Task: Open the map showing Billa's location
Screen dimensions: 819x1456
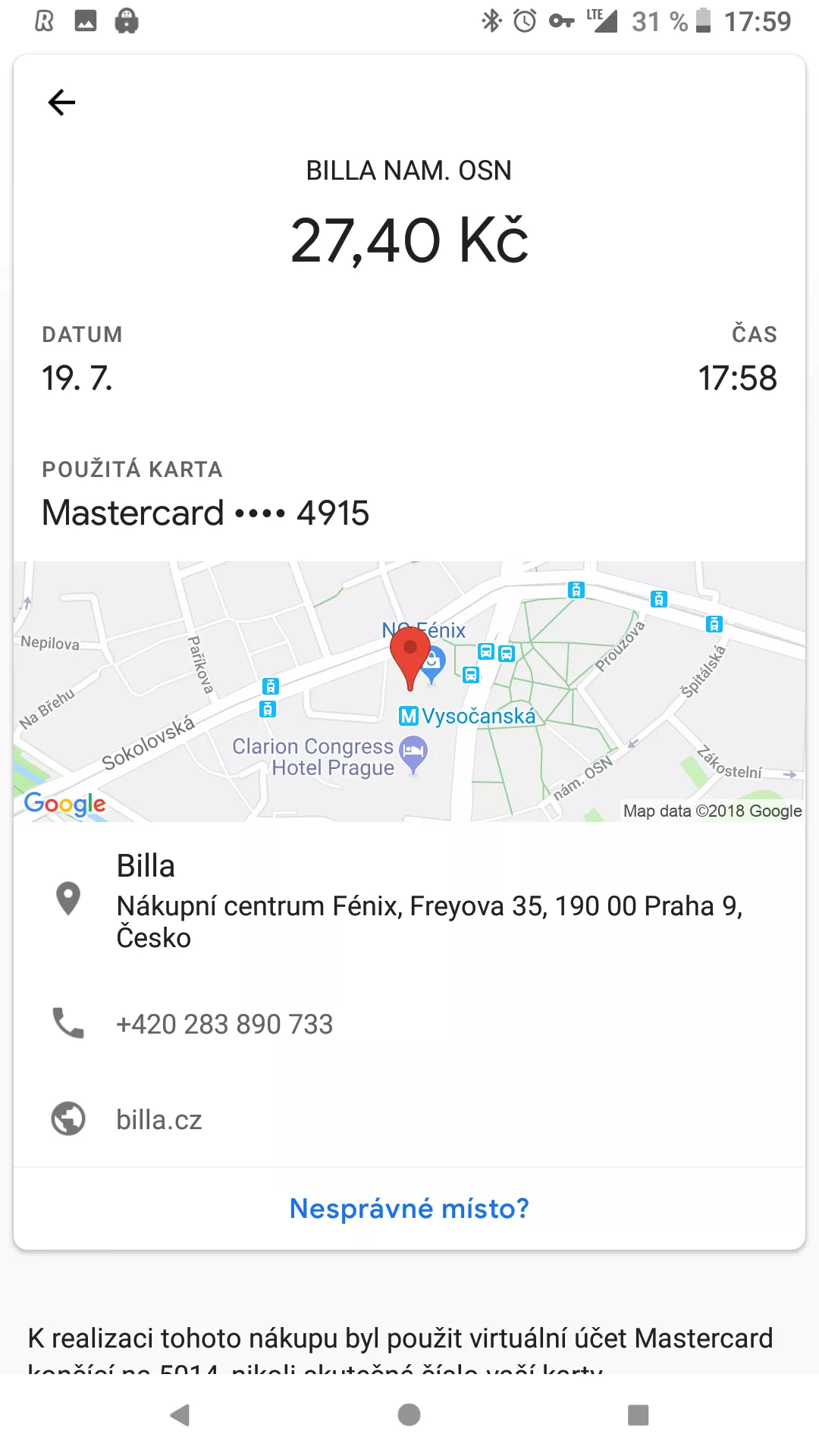Action: click(409, 692)
